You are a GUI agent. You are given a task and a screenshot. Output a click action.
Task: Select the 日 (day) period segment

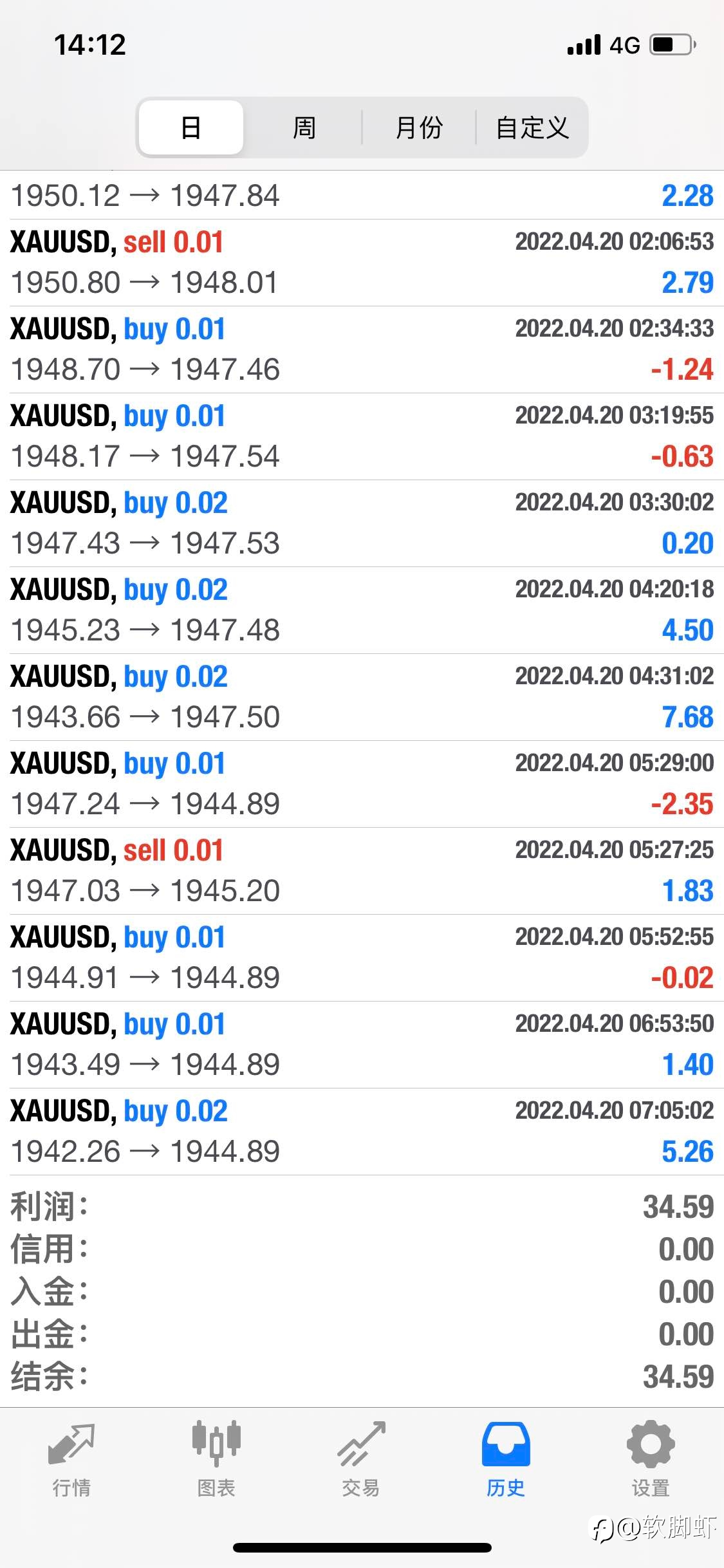[x=191, y=127]
